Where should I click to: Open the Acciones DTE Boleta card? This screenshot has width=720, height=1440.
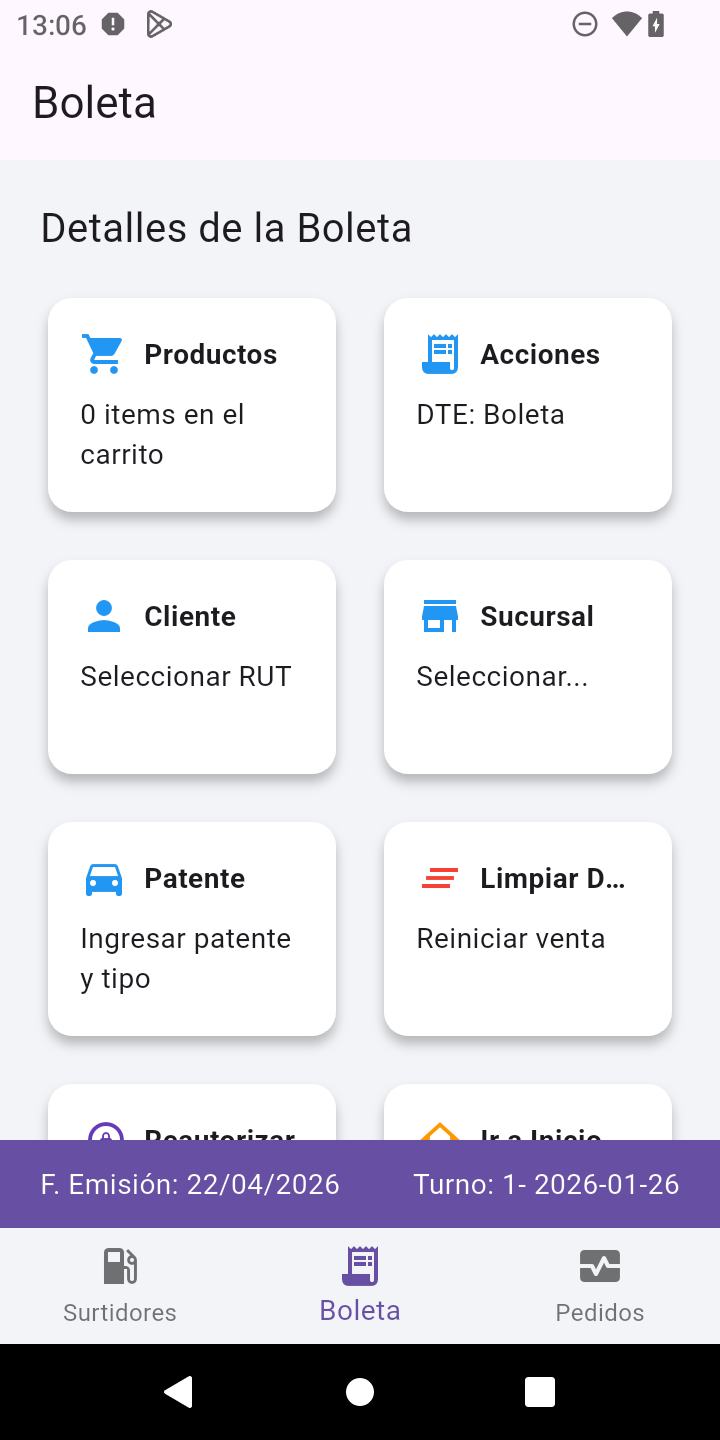(x=528, y=405)
